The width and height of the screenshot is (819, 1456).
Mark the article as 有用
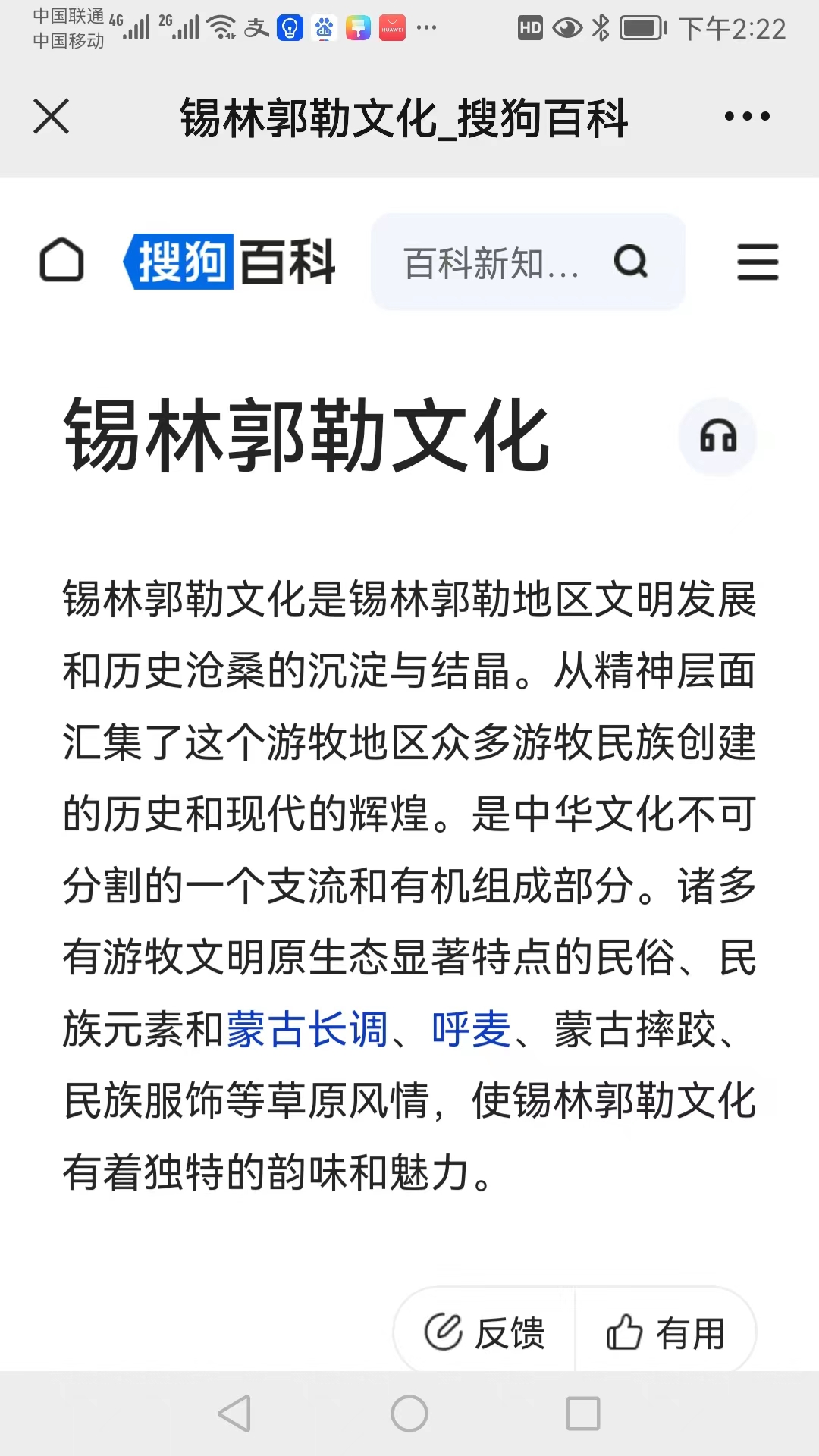coord(666,1332)
